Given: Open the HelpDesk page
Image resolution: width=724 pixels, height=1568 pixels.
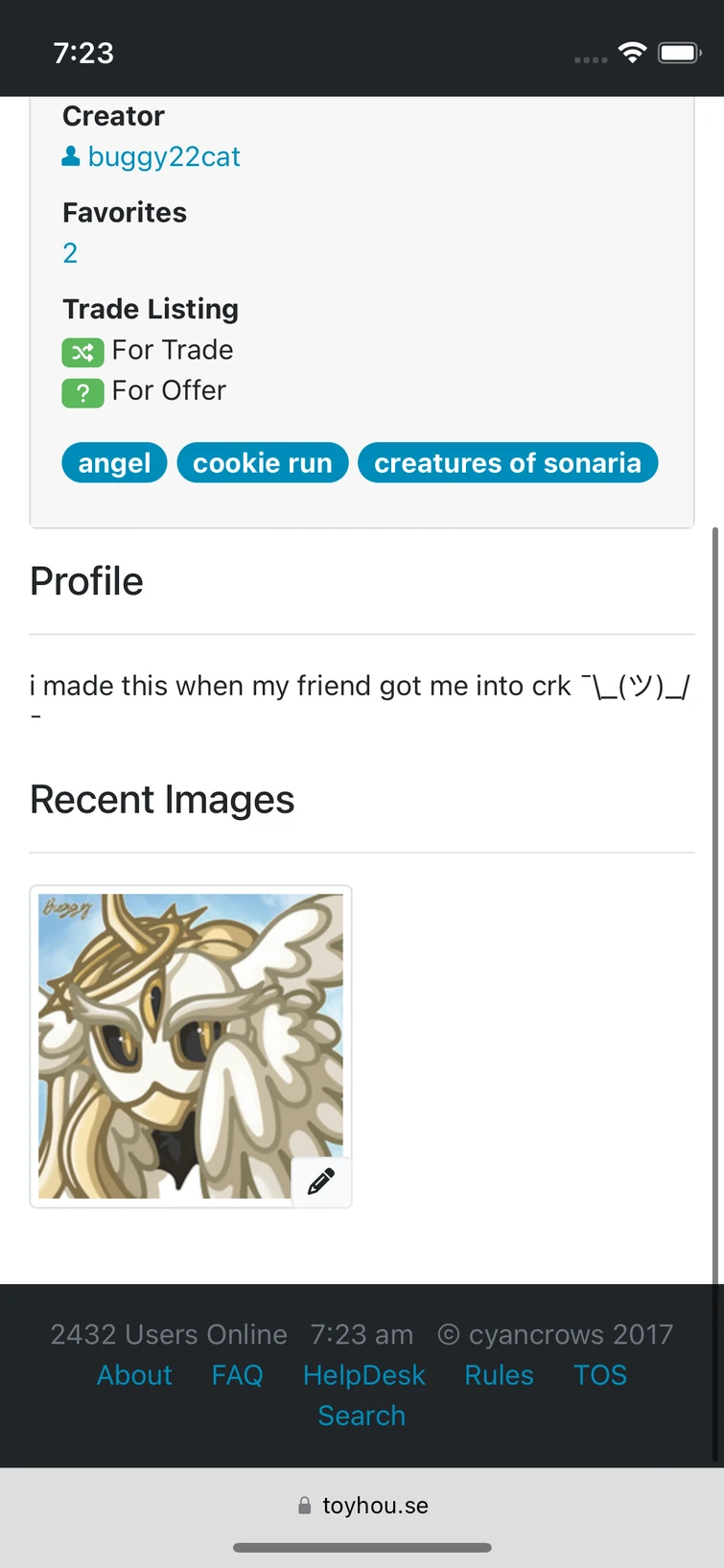Looking at the screenshot, I should [363, 1375].
